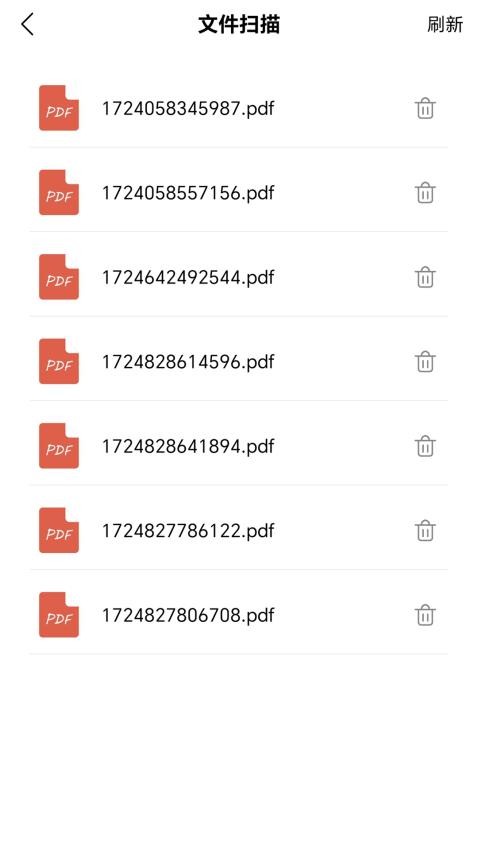Delete 1724827806708.pdf using its trash icon
The width and height of the screenshot is (478, 850).
point(425,615)
